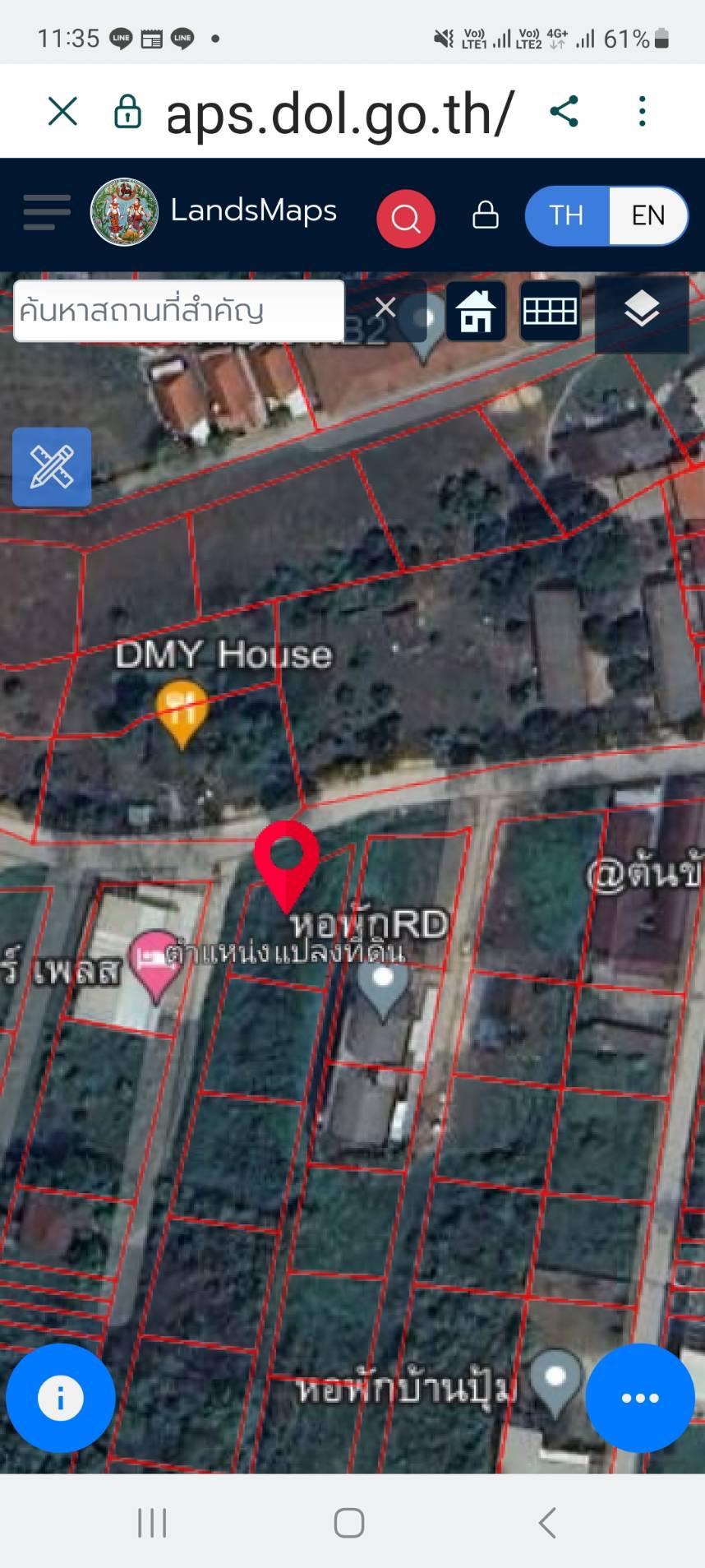Image resolution: width=705 pixels, height=1568 pixels.
Task: Open the blue more options button
Action: [640, 1398]
